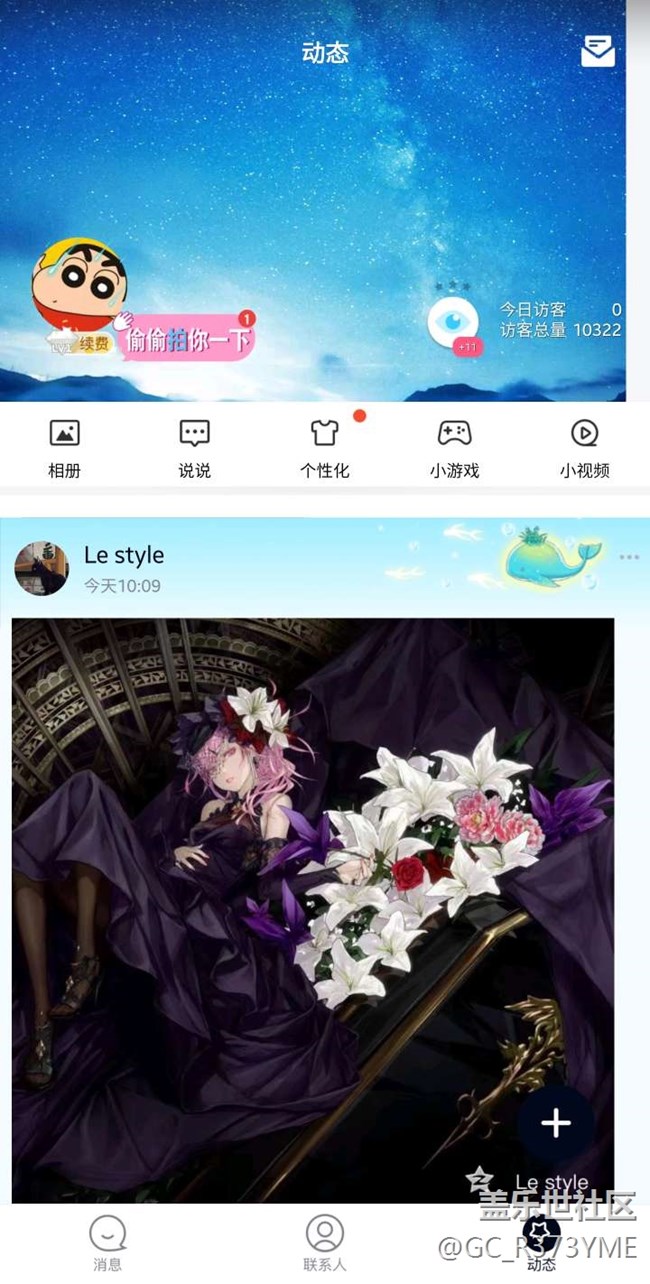Image resolution: width=650 pixels, height=1284 pixels.
Task: Open the more options dots on Le style's post
Action: (629, 557)
